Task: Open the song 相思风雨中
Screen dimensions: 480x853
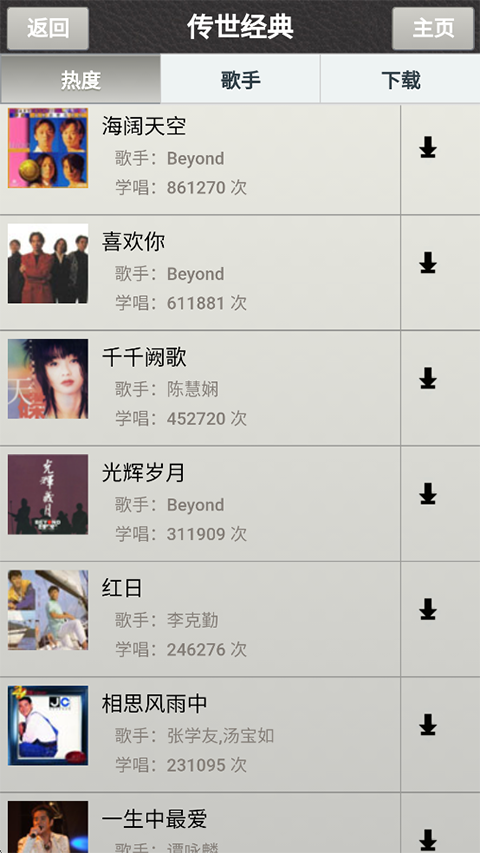Action: 200,734
